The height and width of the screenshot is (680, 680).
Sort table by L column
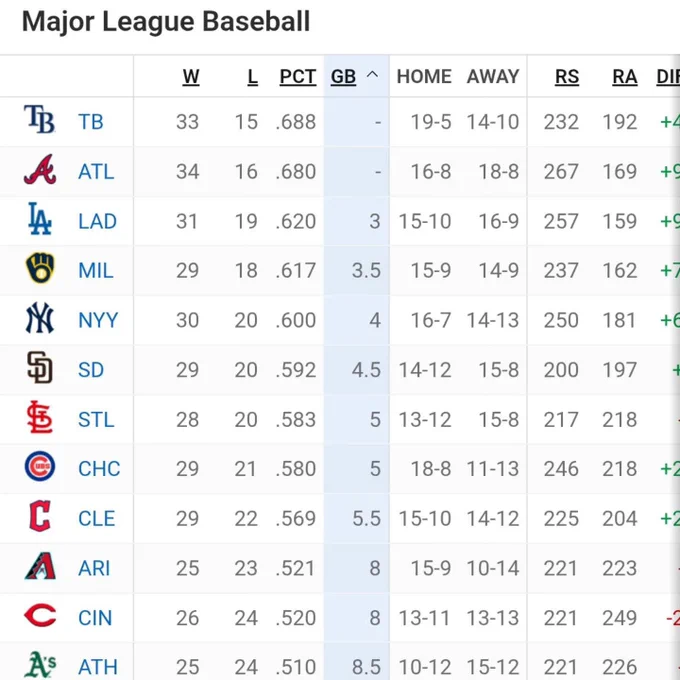pos(252,77)
